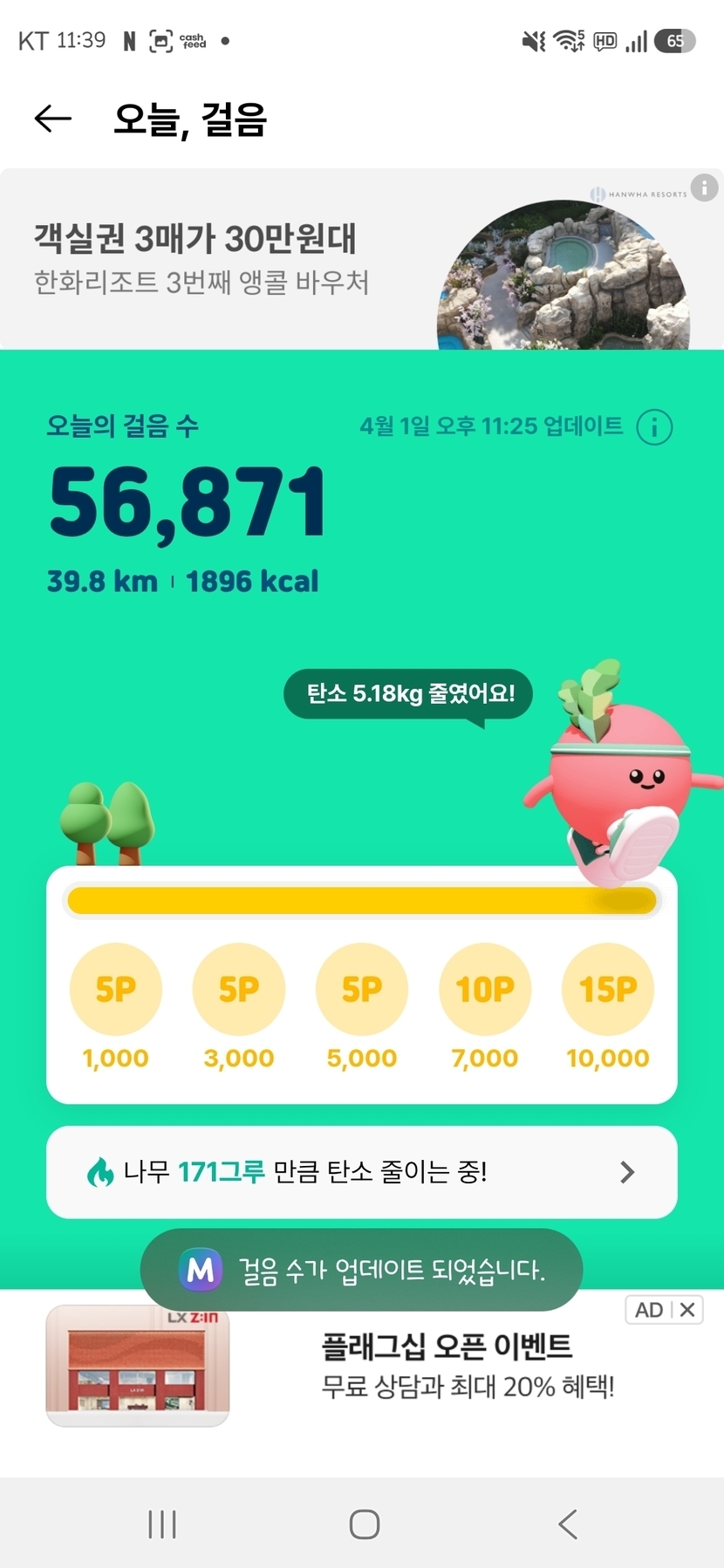Claim the 15P reward for 10,000 steps
The width and height of the screenshot is (724, 1568).
pos(608,989)
